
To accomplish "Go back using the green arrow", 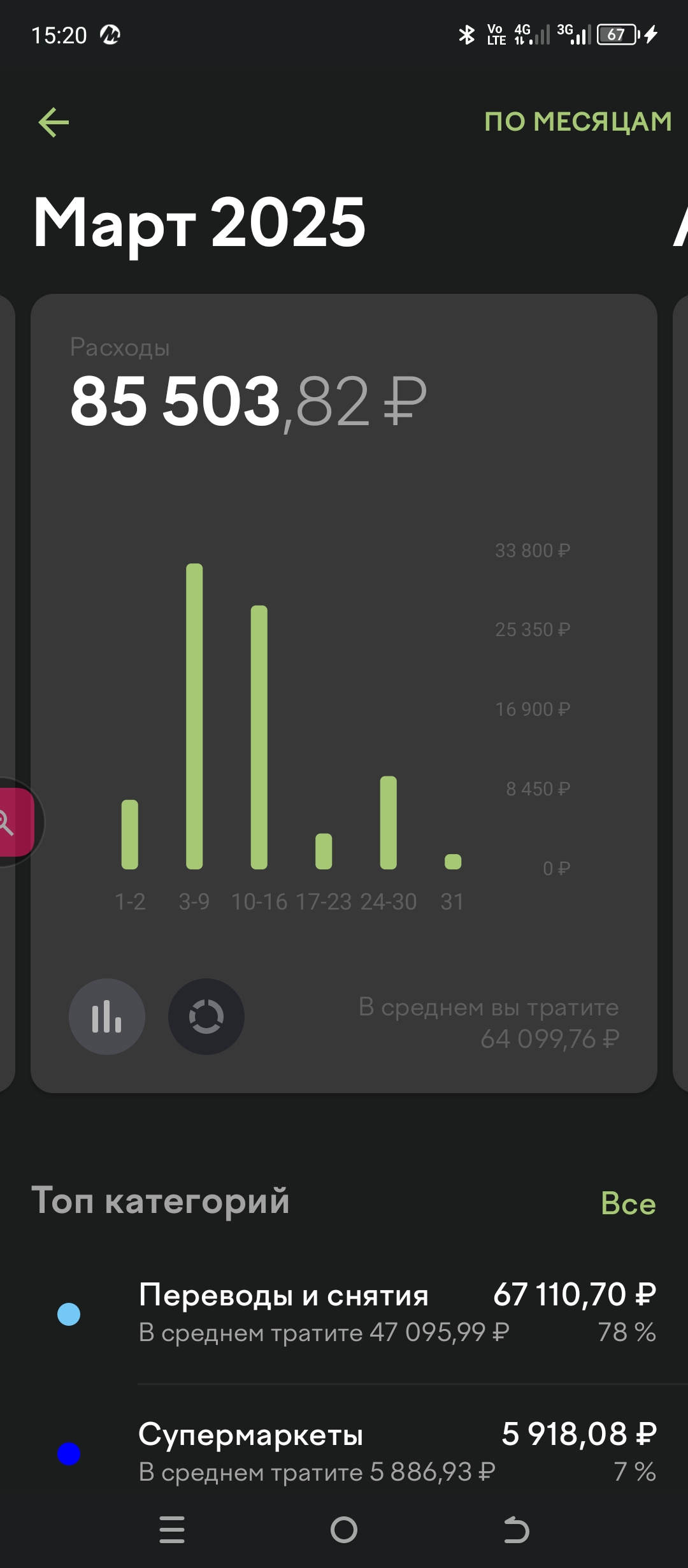I will [x=54, y=122].
